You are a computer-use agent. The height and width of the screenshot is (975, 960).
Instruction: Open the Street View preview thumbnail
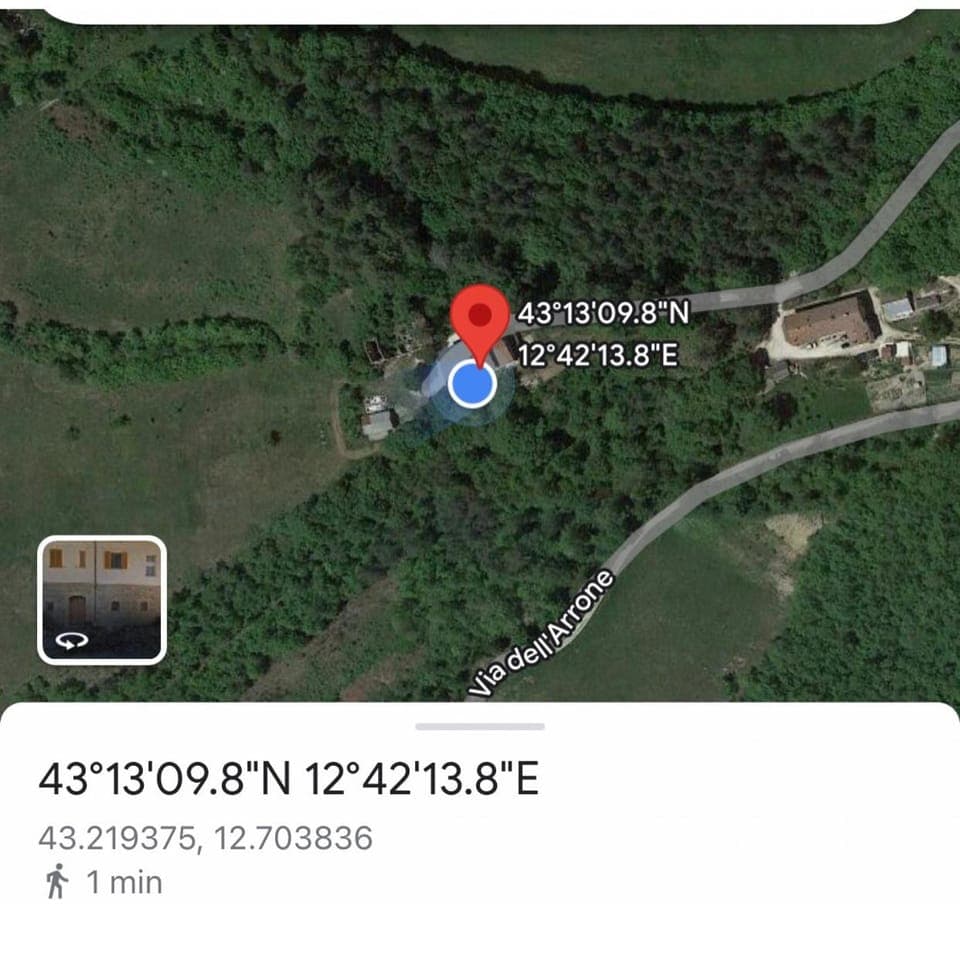[101, 599]
